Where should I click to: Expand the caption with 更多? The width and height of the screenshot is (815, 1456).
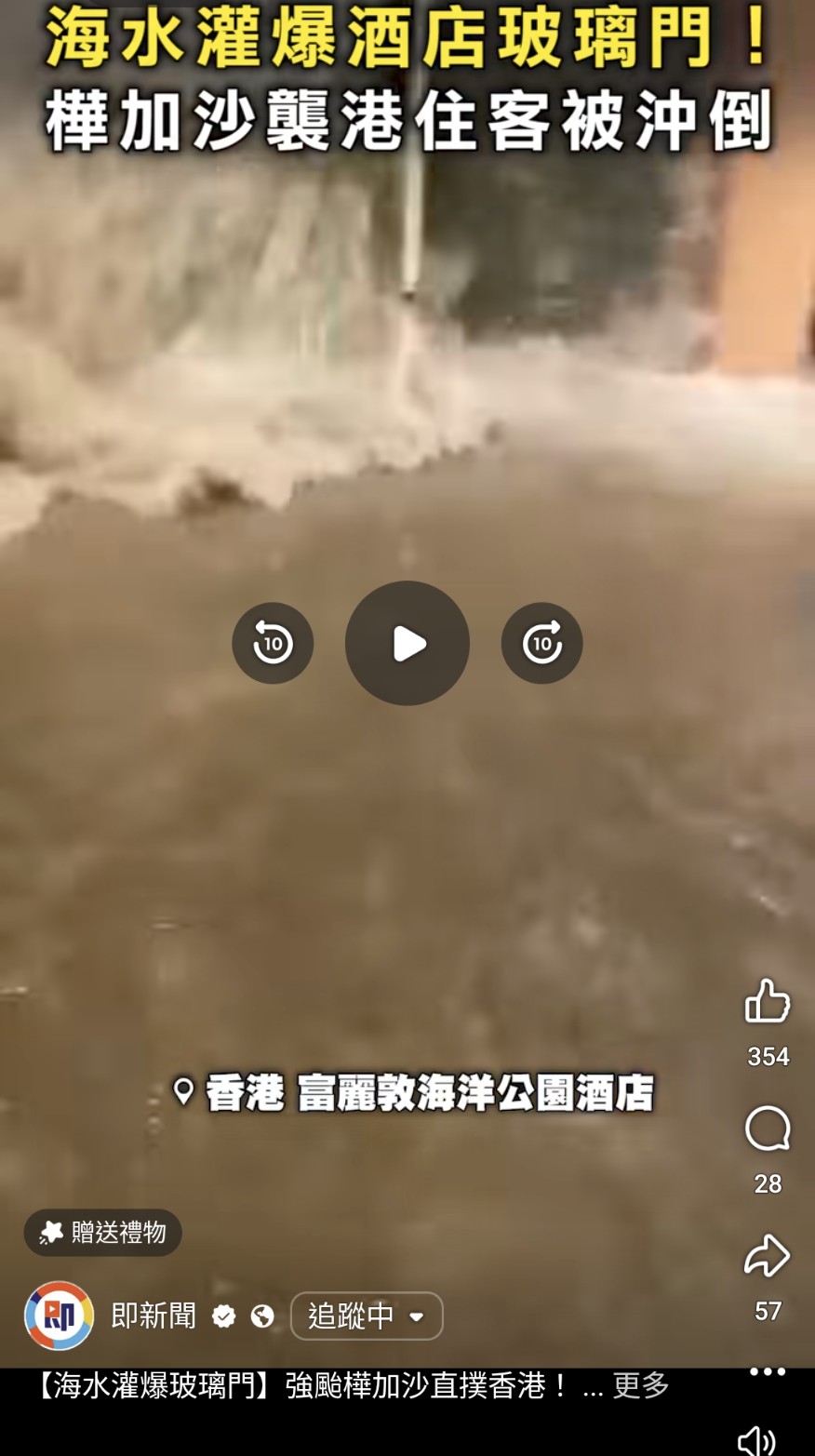click(x=641, y=1385)
